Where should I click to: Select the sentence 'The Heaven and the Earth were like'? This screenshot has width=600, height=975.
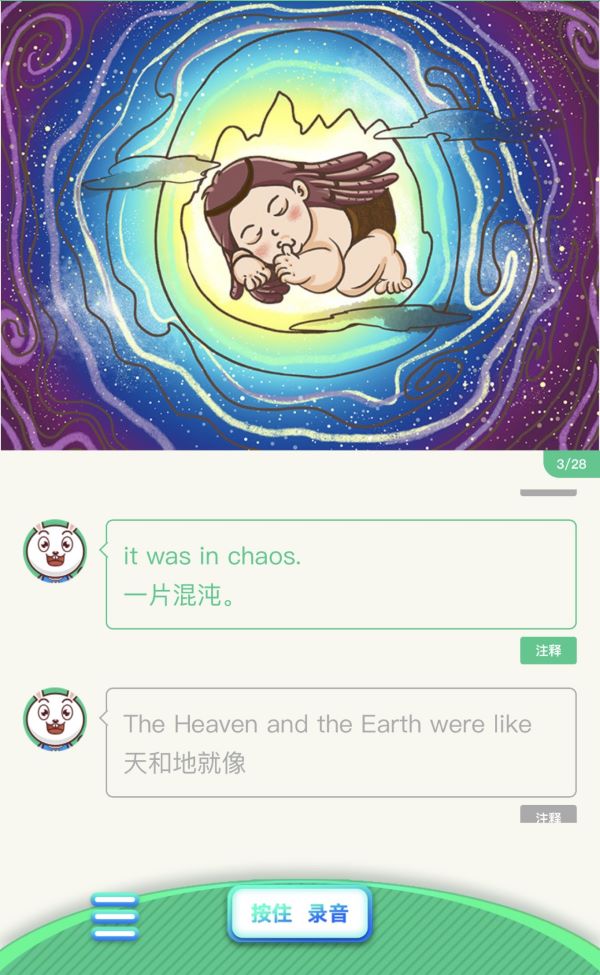point(340,742)
